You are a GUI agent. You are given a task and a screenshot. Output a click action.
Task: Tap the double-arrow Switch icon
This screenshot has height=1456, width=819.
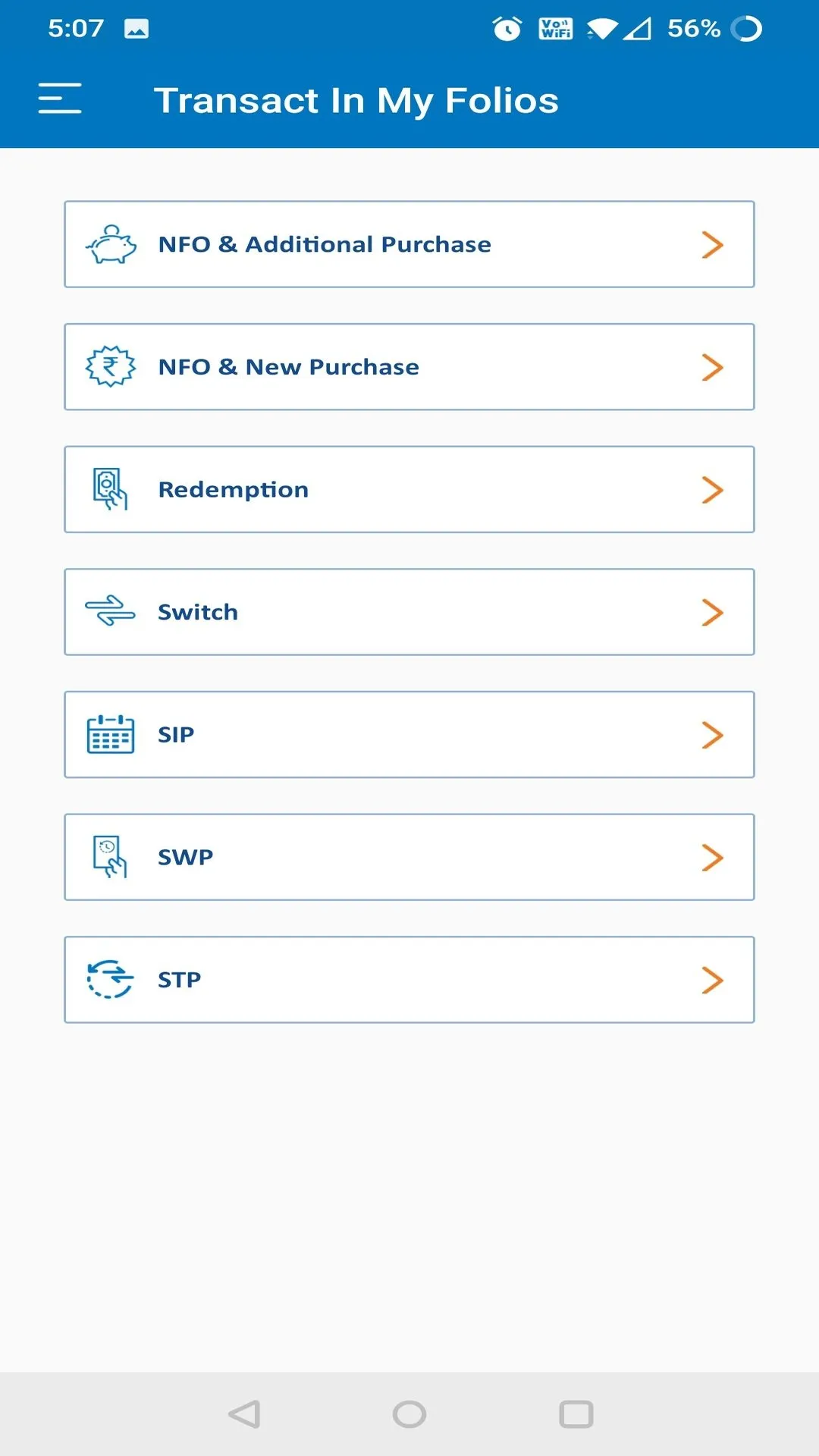point(110,612)
